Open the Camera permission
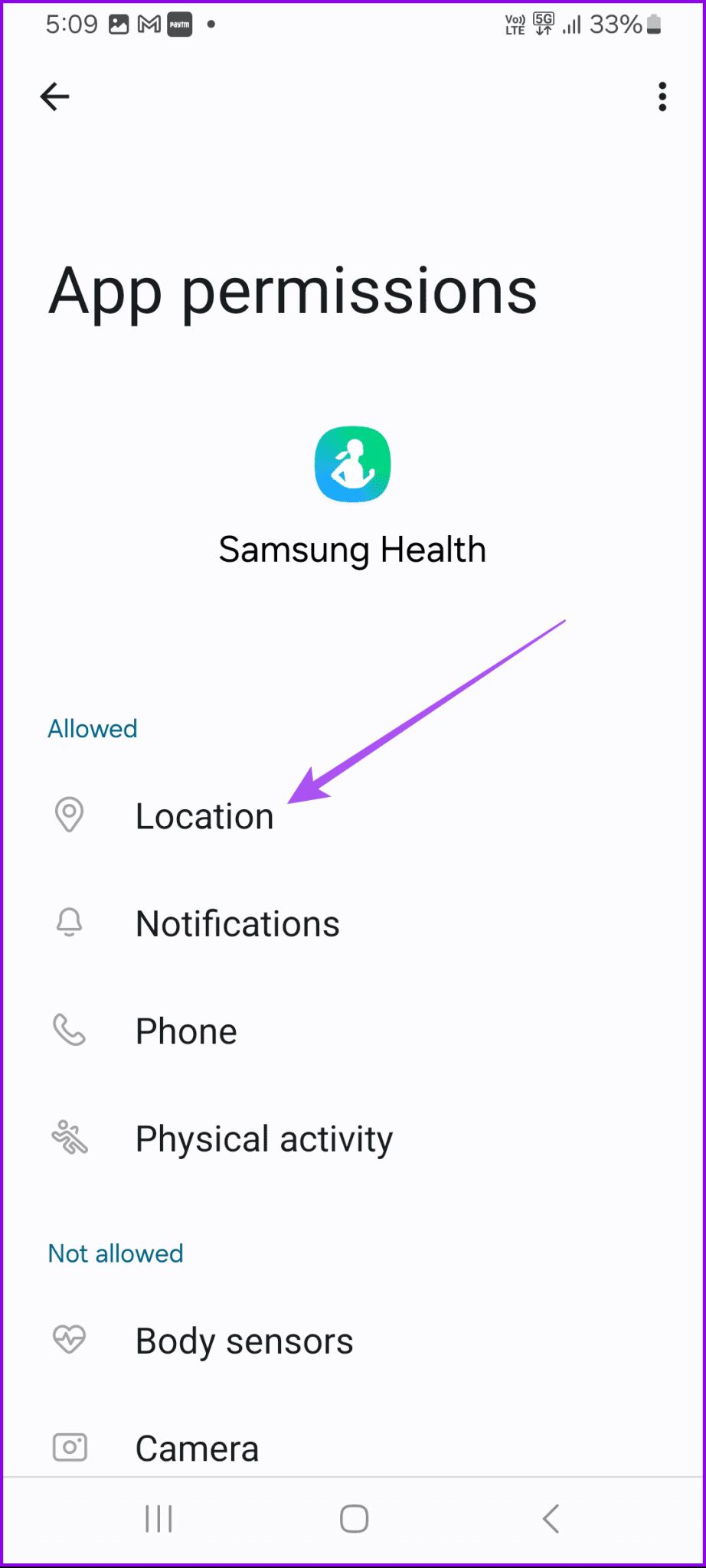This screenshot has height=1568, width=706. 197,1449
